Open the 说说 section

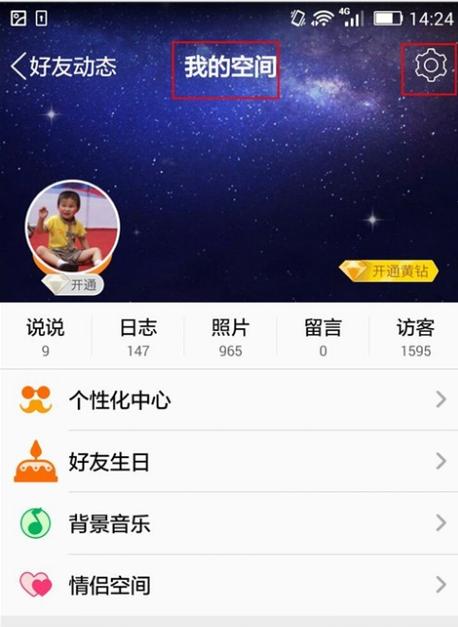[x=46, y=337]
